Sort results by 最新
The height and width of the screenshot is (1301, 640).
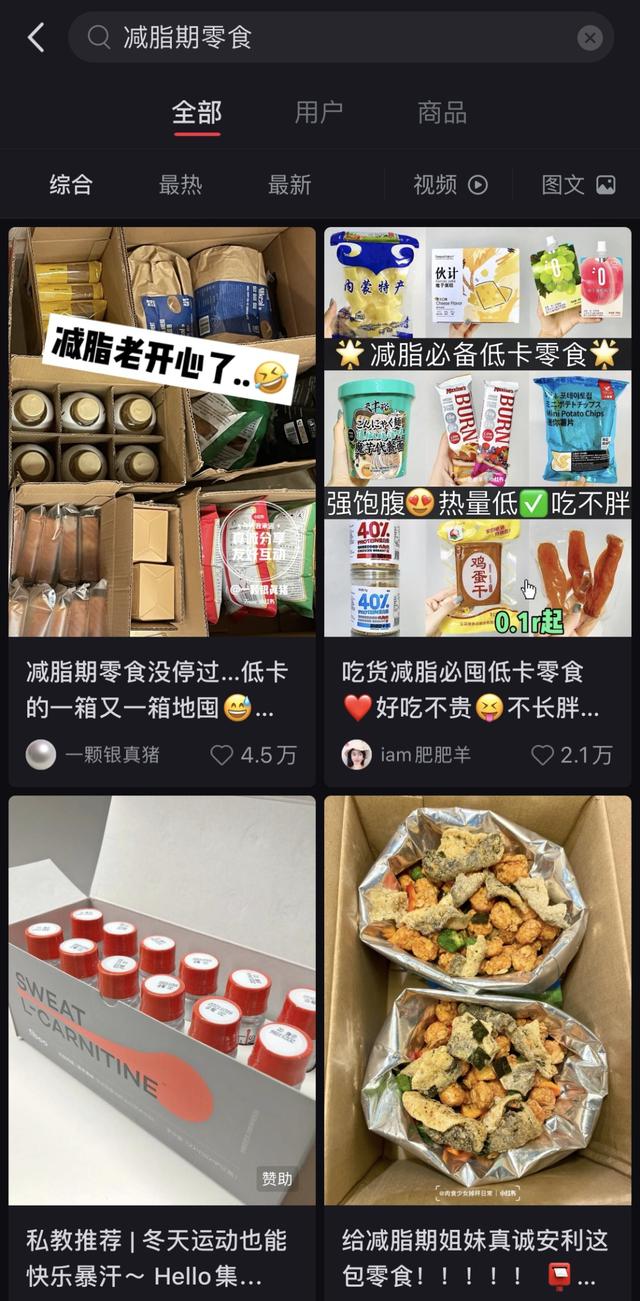pyautogui.click(x=289, y=184)
